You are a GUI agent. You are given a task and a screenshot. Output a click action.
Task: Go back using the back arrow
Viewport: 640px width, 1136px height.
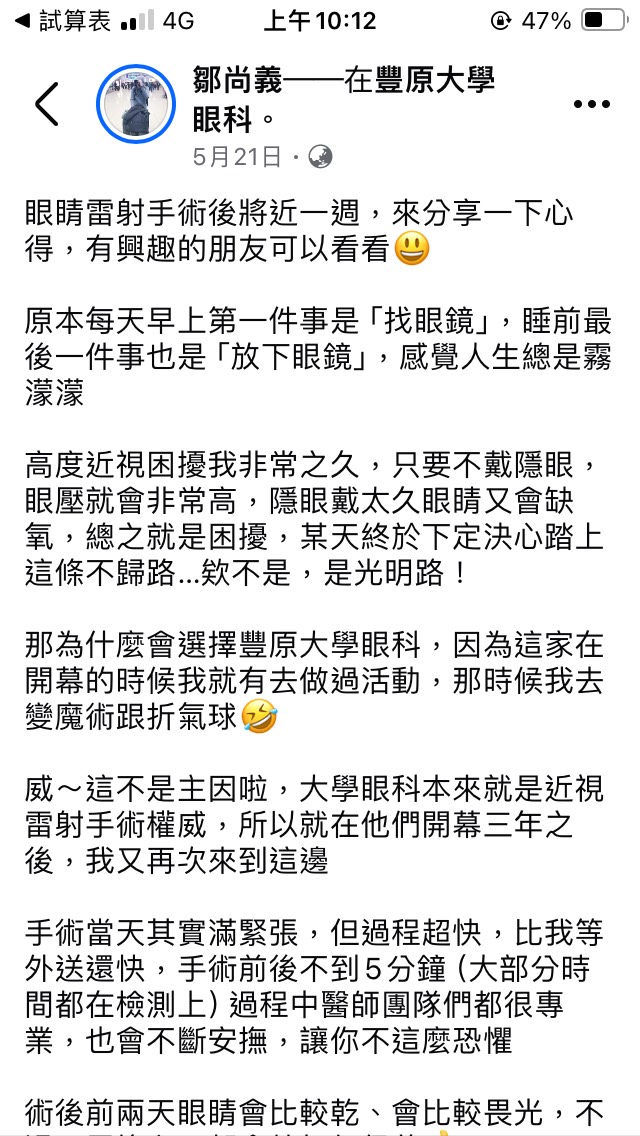coord(46,104)
